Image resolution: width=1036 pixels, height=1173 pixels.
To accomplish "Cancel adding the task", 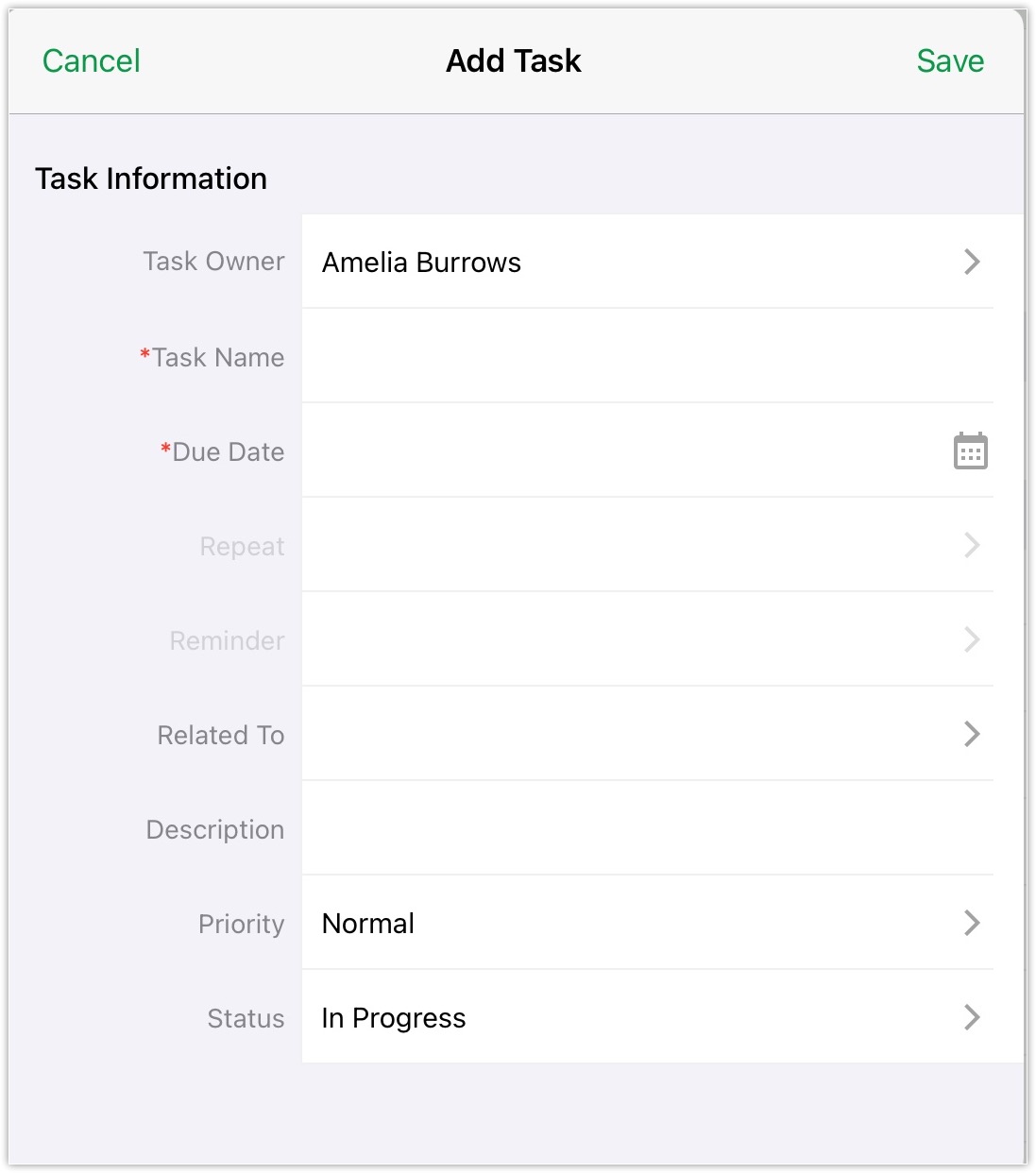I will pos(92,61).
